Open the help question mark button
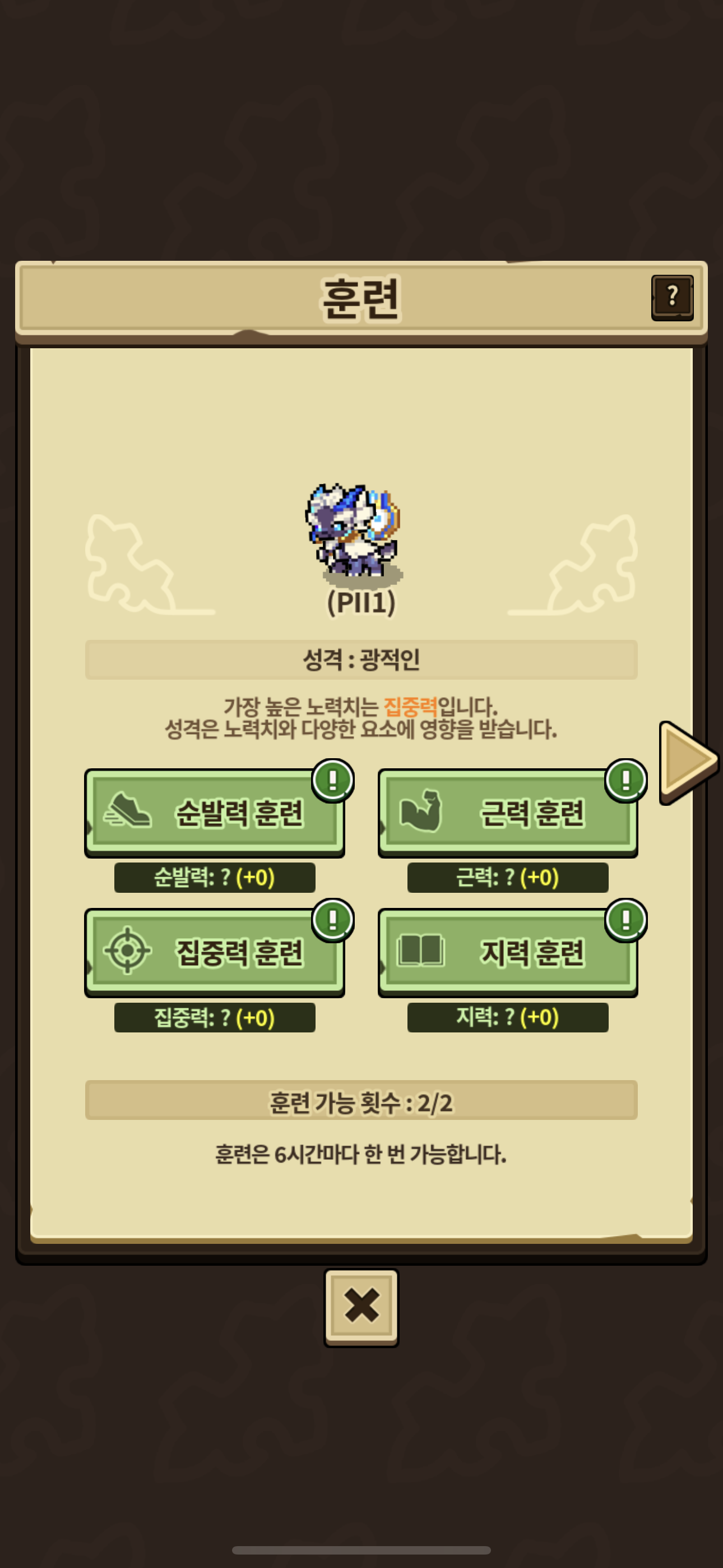This screenshot has width=723, height=1568. click(672, 297)
